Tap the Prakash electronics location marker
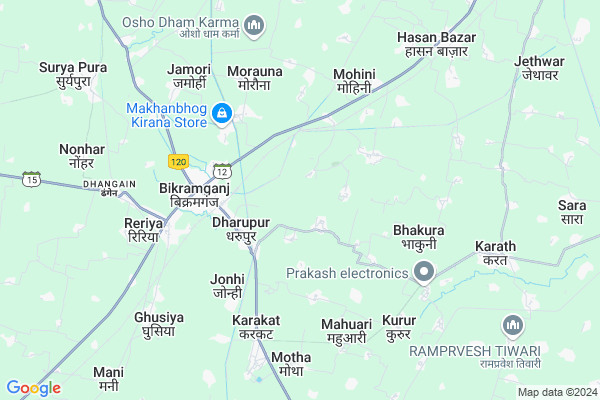This screenshot has height=400, width=600. [x=424, y=272]
